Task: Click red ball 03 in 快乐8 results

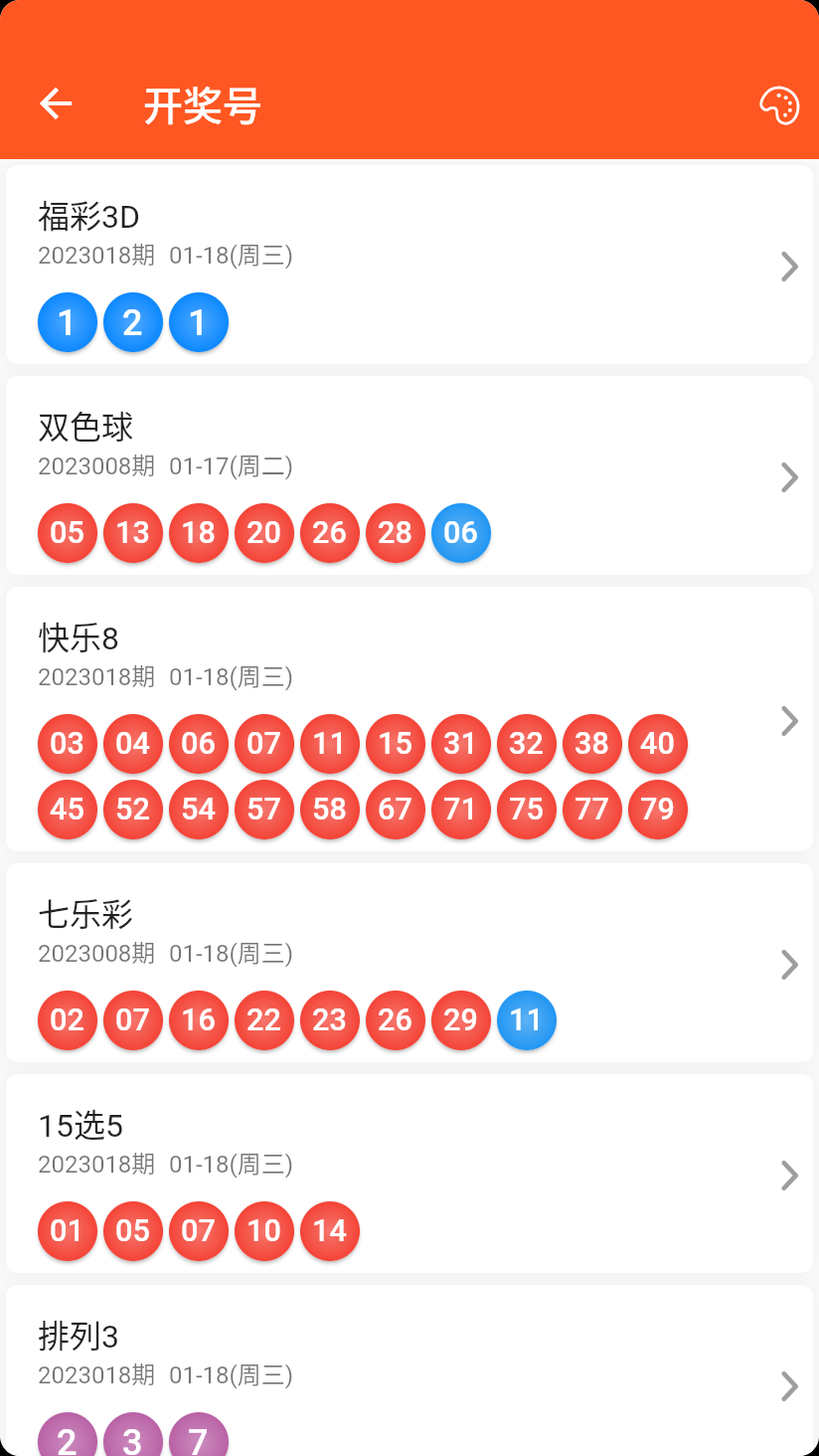Action: pyautogui.click(x=67, y=744)
